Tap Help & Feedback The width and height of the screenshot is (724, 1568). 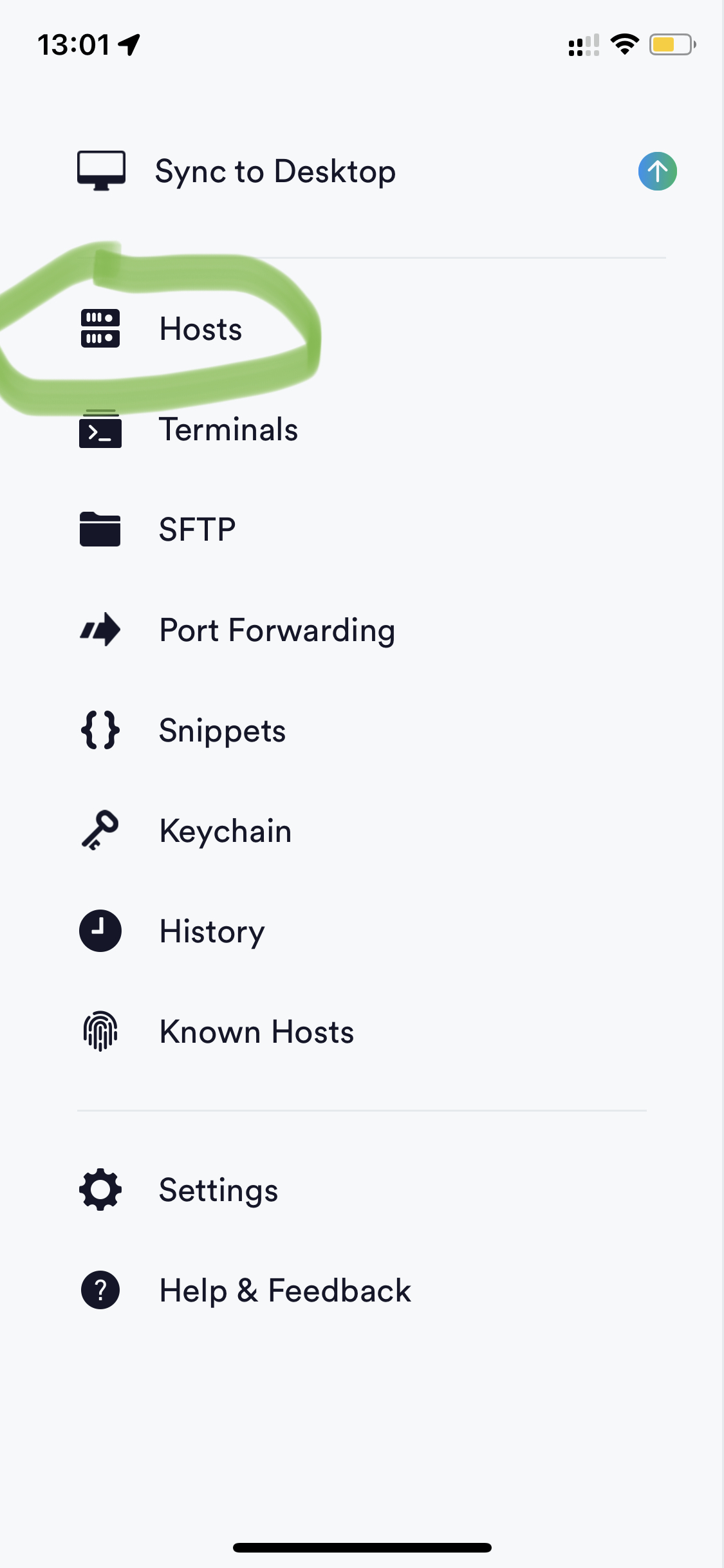[362, 1291]
